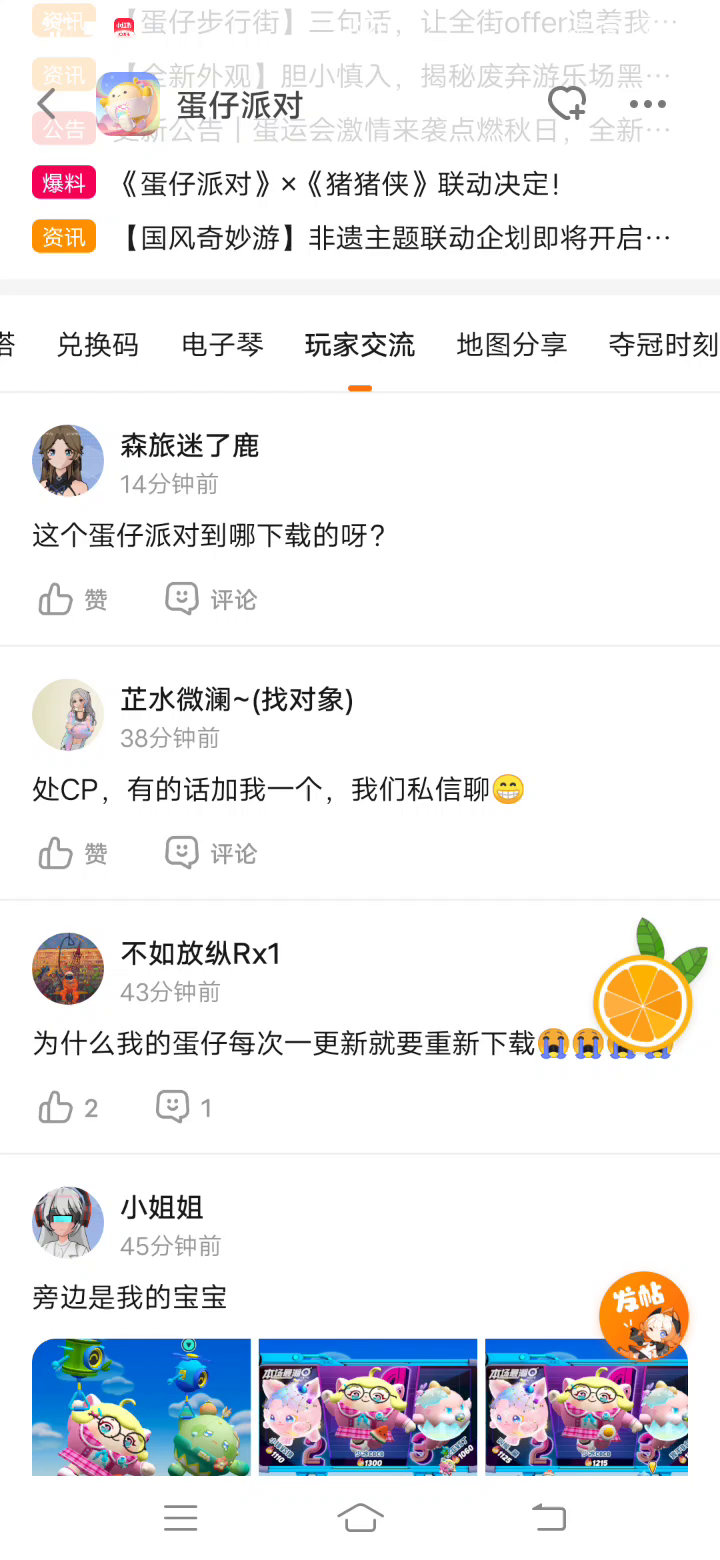Open the 猪猪侠 collaboration announcement
This screenshot has height=1560, width=720.
[338, 184]
